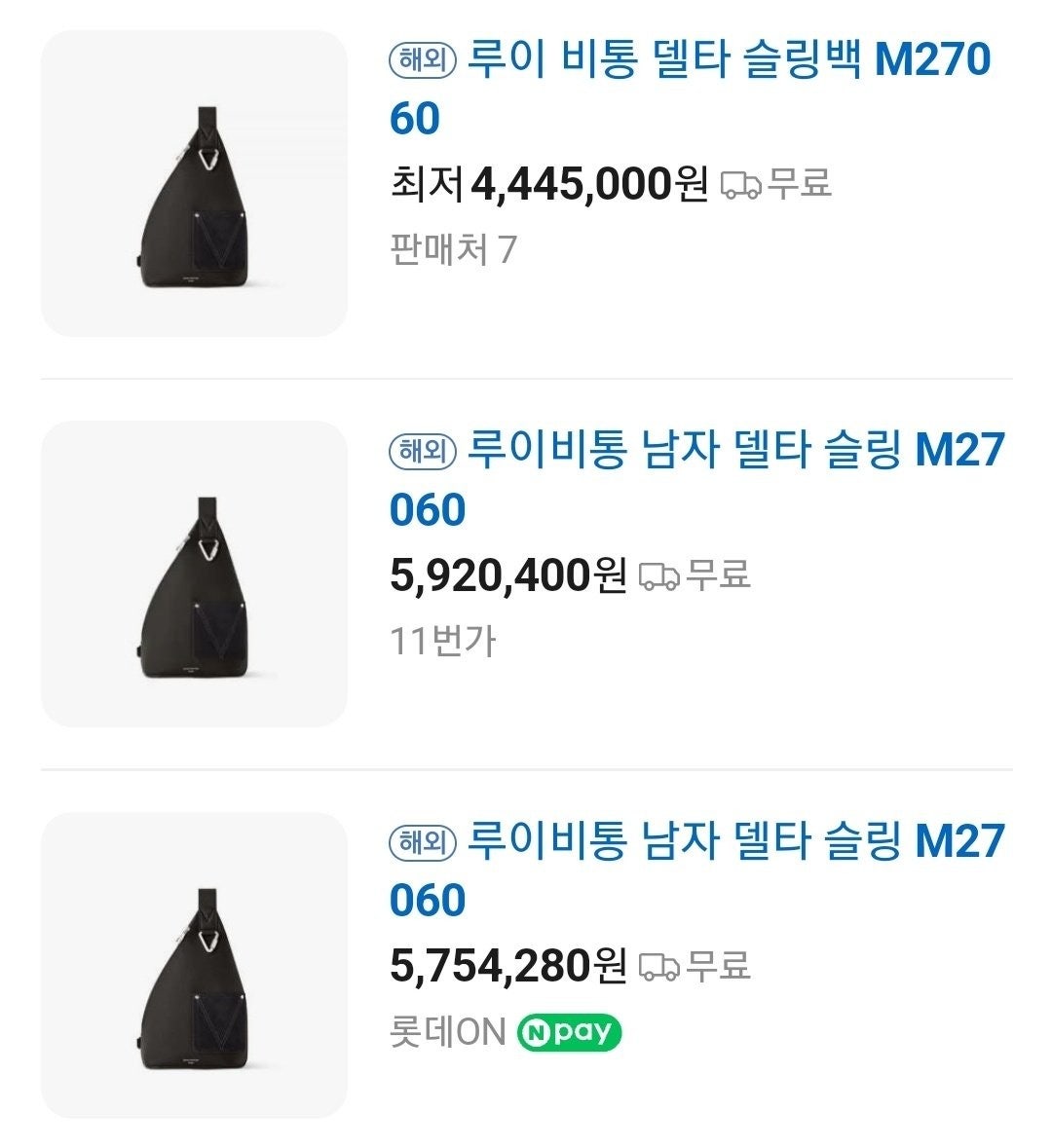Tap the bag image of the 5,754,280원 listing
The height and width of the screenshot is (1148, 1052).
(194, 965)
